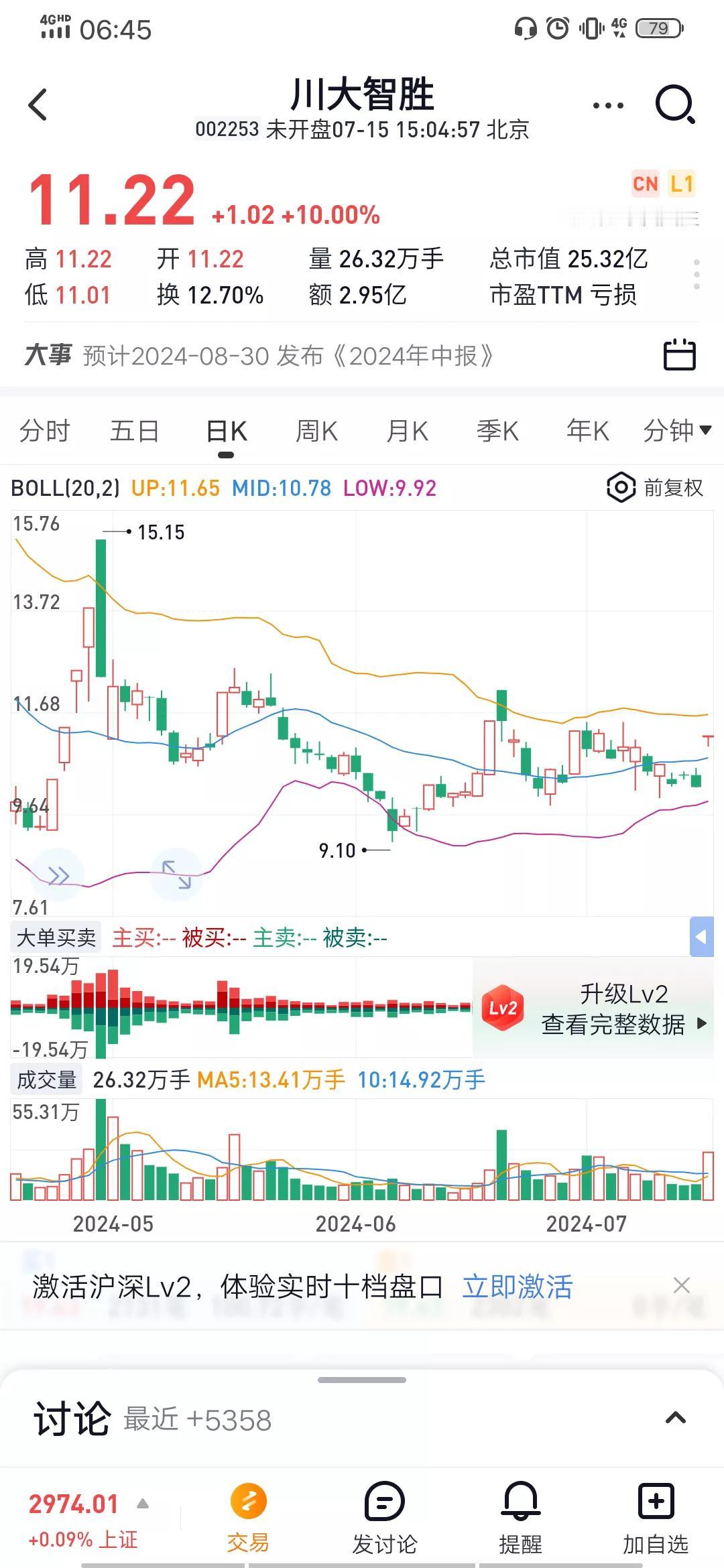Switch to the 分时 chart tab
Image resolution: width=724 pixels, height=1568 pixels.
pyautogui.click(x=44, y=431)
